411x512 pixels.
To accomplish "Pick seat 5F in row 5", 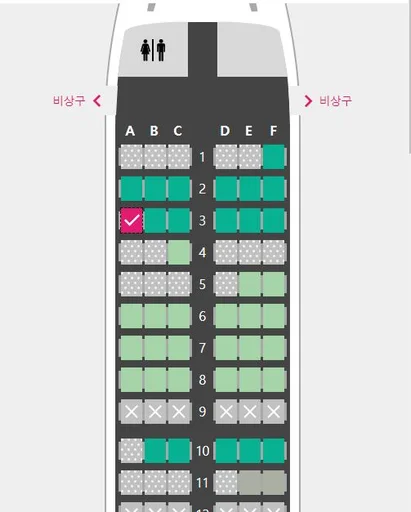I will 274,284.
